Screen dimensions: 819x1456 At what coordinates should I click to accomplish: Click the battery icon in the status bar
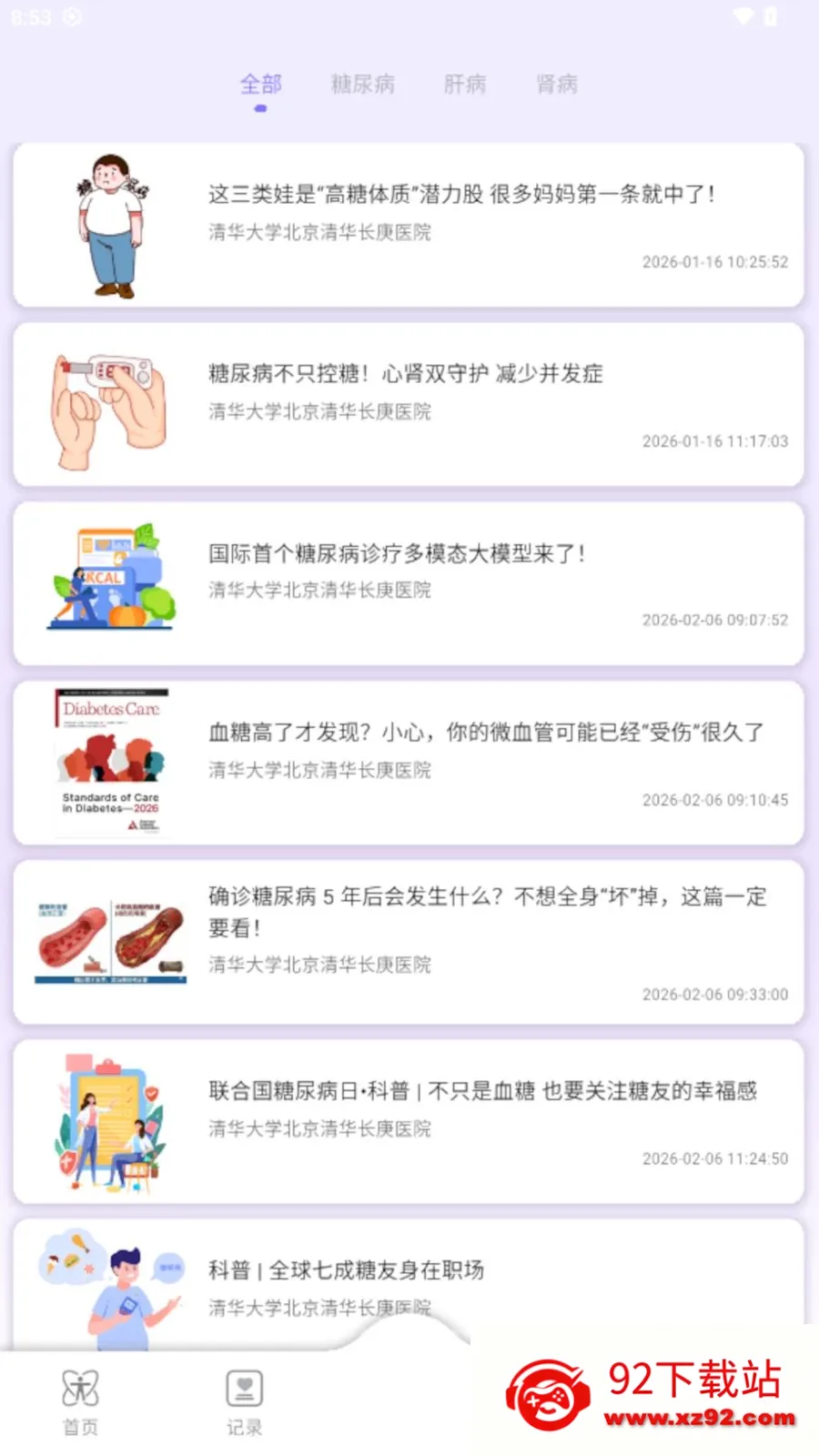[x=772, y=15]
